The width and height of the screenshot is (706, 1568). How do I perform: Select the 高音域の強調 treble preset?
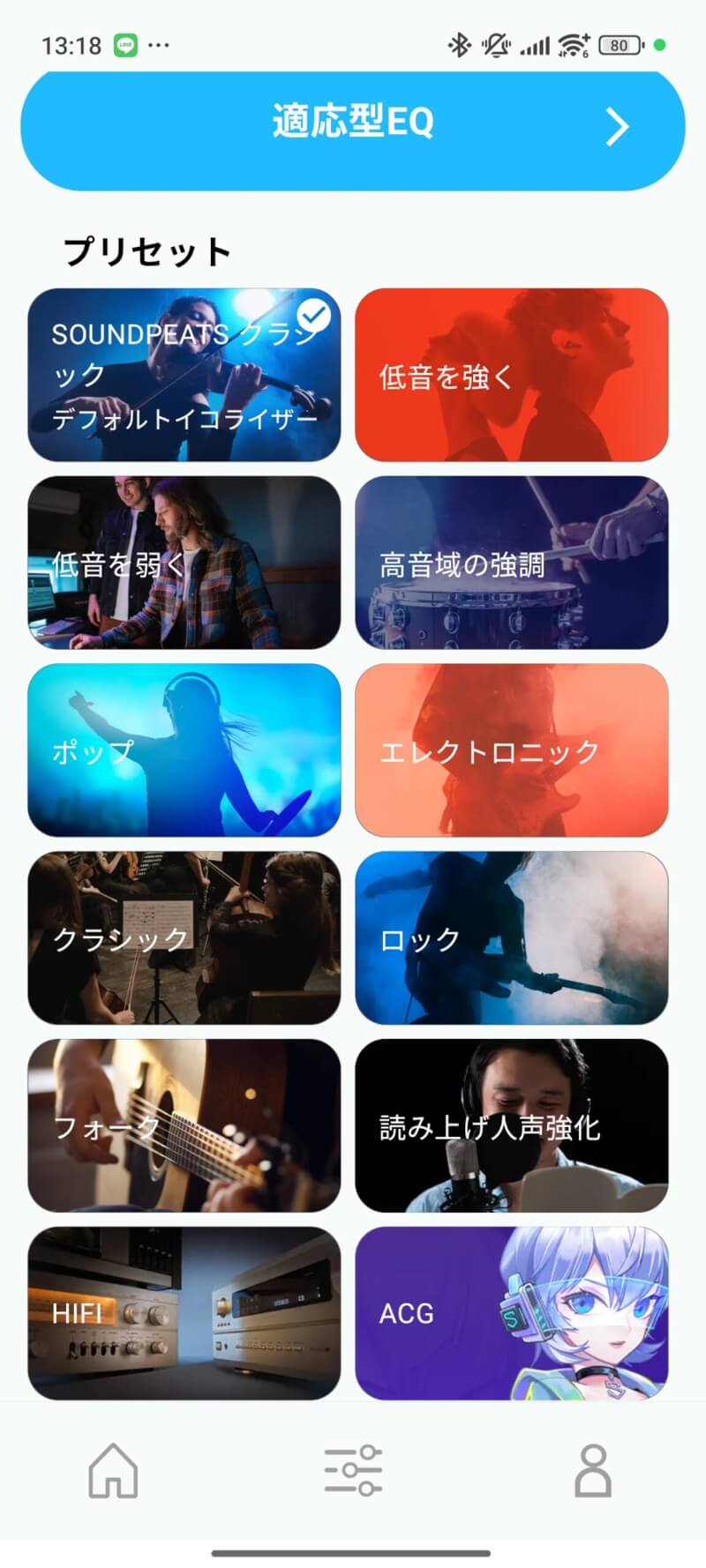tap(511, 563)
